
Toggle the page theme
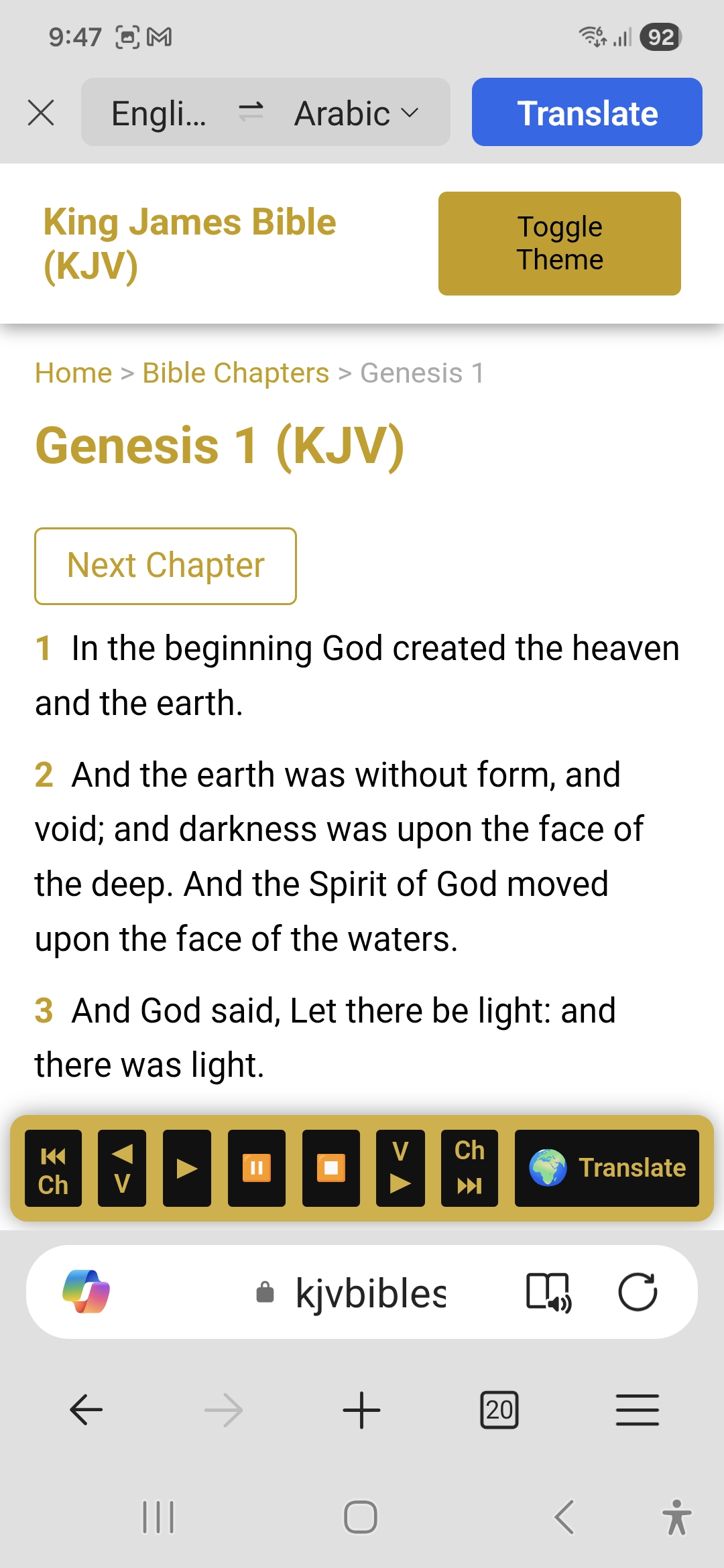coord(559,243)
